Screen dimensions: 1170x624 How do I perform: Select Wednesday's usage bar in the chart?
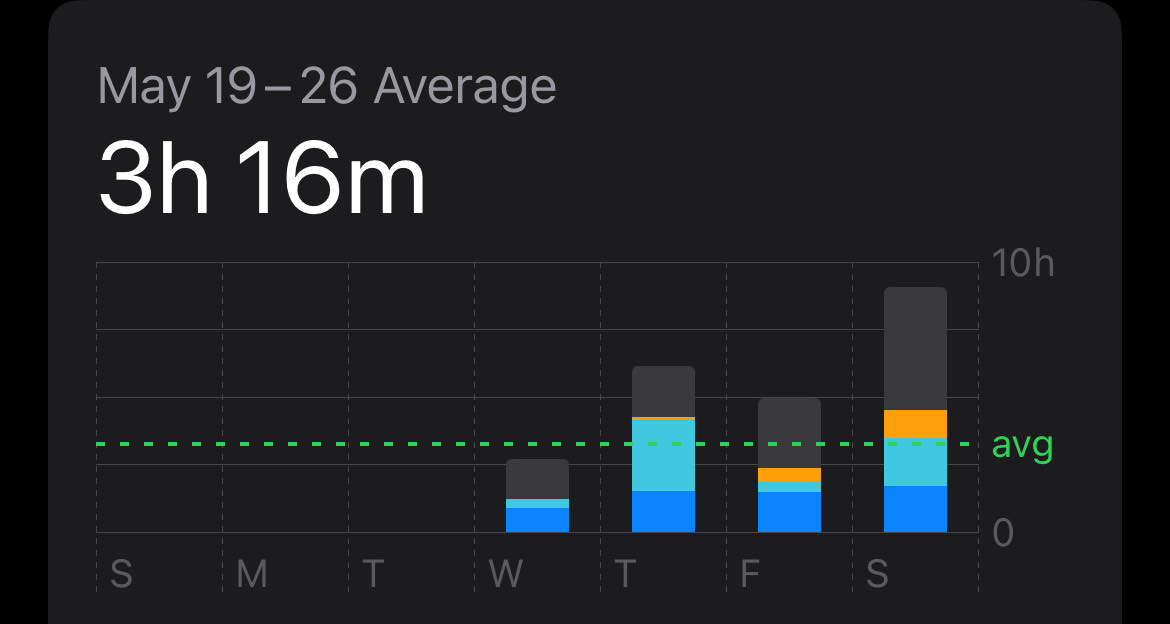coord(537,496)
